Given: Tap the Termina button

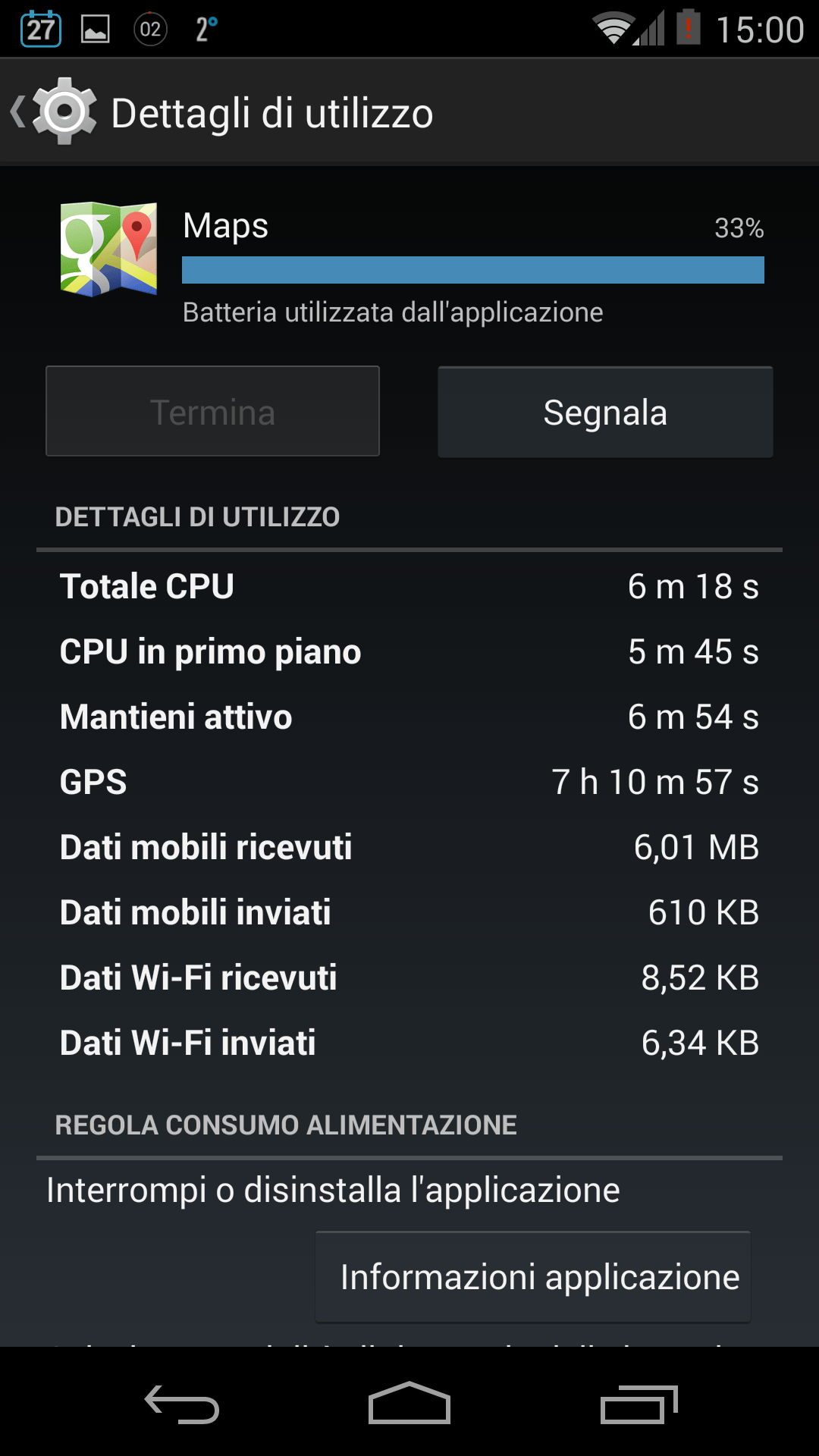Looking at the screenshot, I should pyautogui.click(x=212, y=412).
